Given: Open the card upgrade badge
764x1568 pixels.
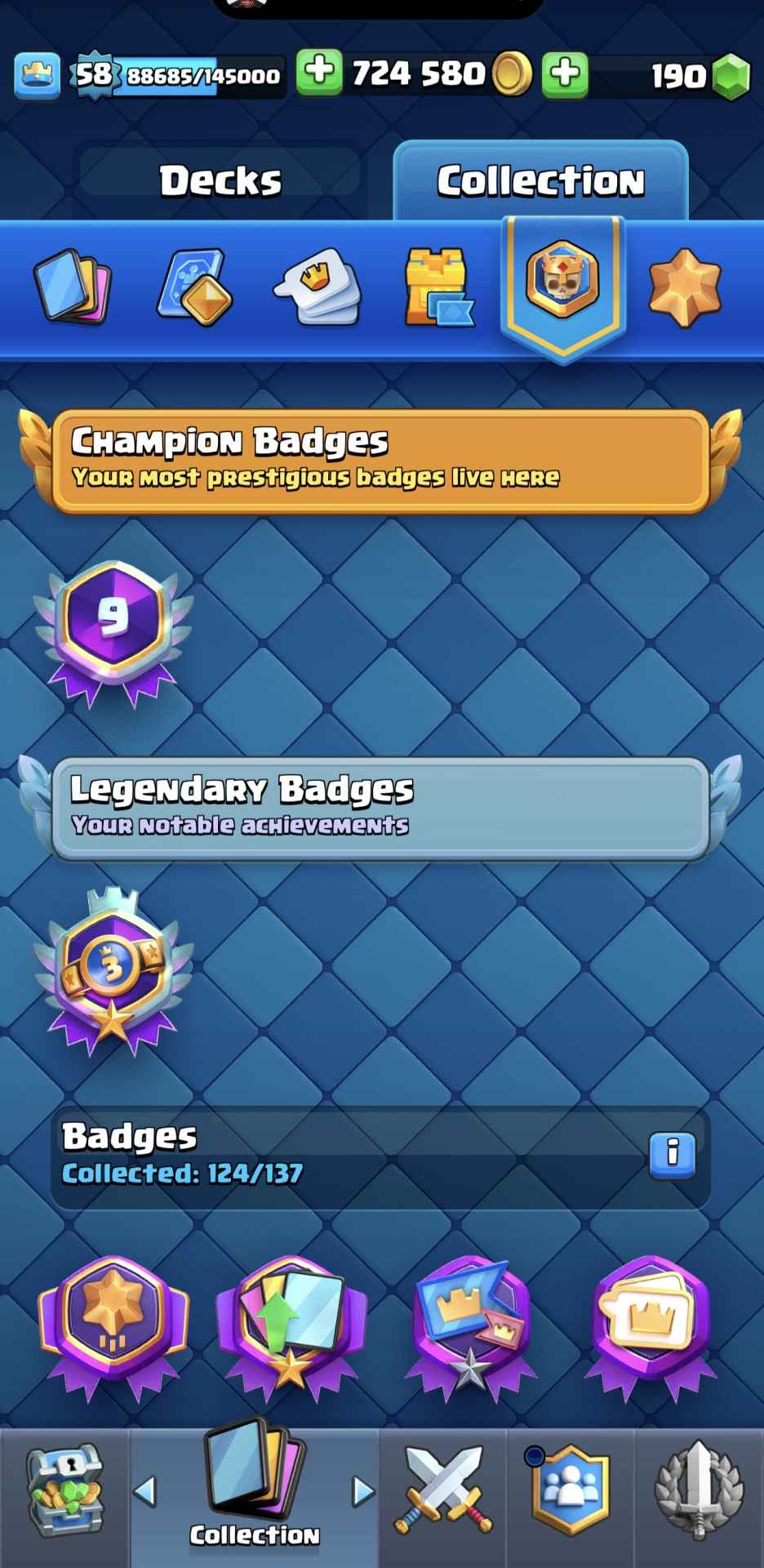Looking at the screenshot, I should (291, 1316).
